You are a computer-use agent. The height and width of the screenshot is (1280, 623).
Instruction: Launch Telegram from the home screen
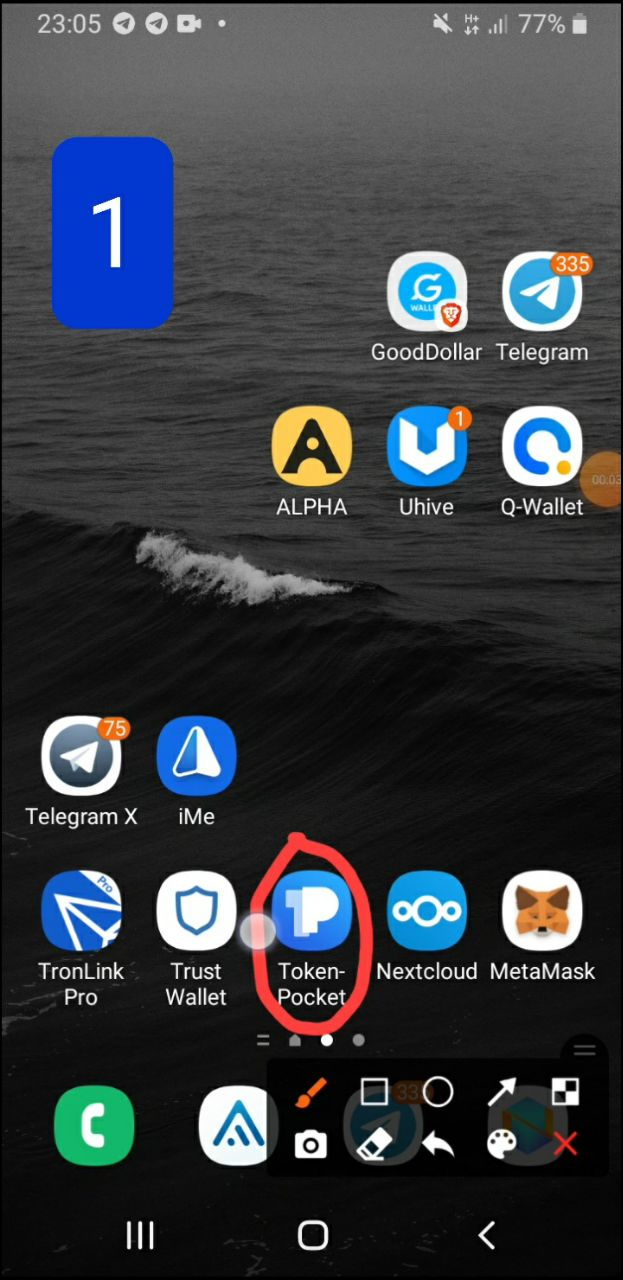(x=542, y=292)
